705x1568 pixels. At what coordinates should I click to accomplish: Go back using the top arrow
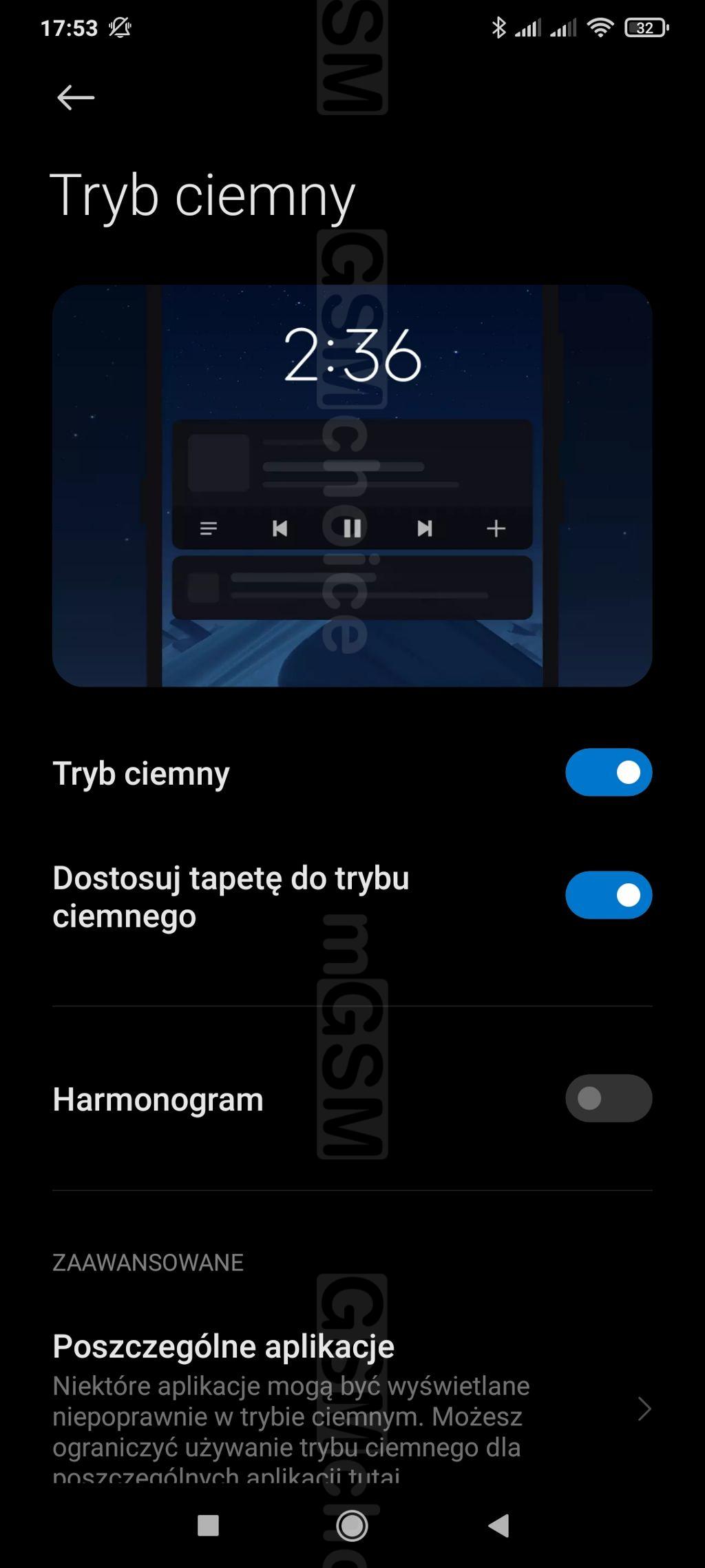(x=75, y=98)
